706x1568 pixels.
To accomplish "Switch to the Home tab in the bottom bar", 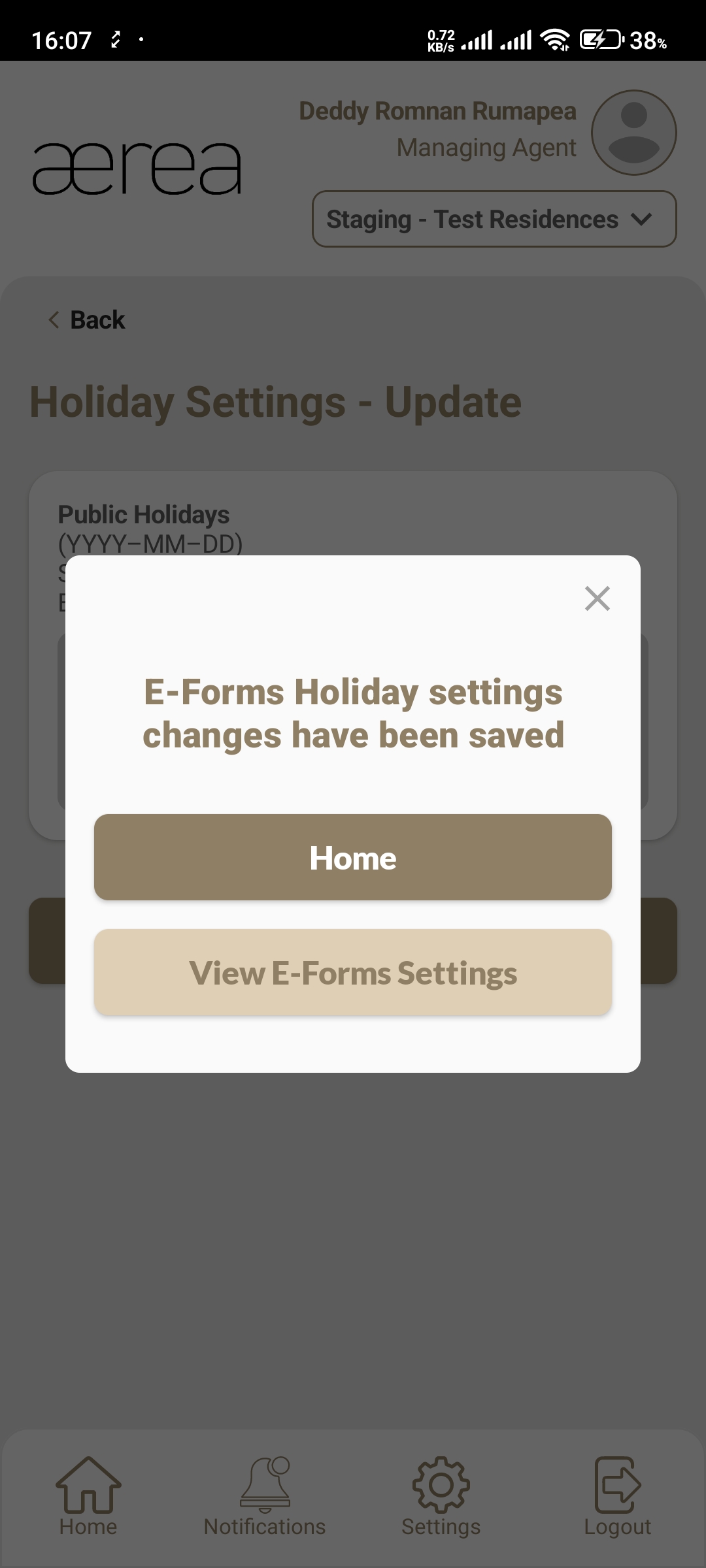I will pyautogui.click(x=88, y=1496).
